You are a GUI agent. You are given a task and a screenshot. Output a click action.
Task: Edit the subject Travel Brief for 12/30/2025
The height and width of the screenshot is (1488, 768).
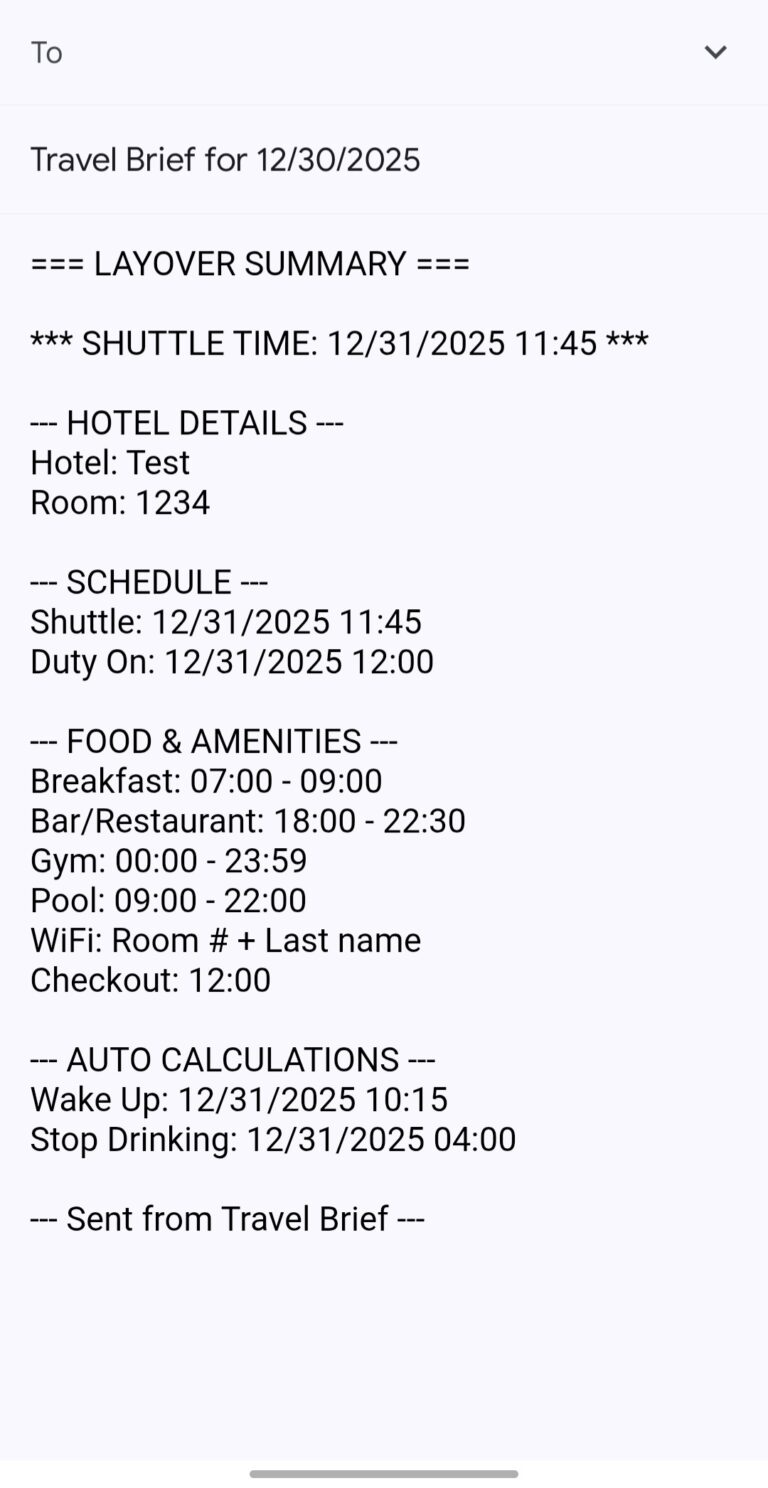(x=225, y=158)
